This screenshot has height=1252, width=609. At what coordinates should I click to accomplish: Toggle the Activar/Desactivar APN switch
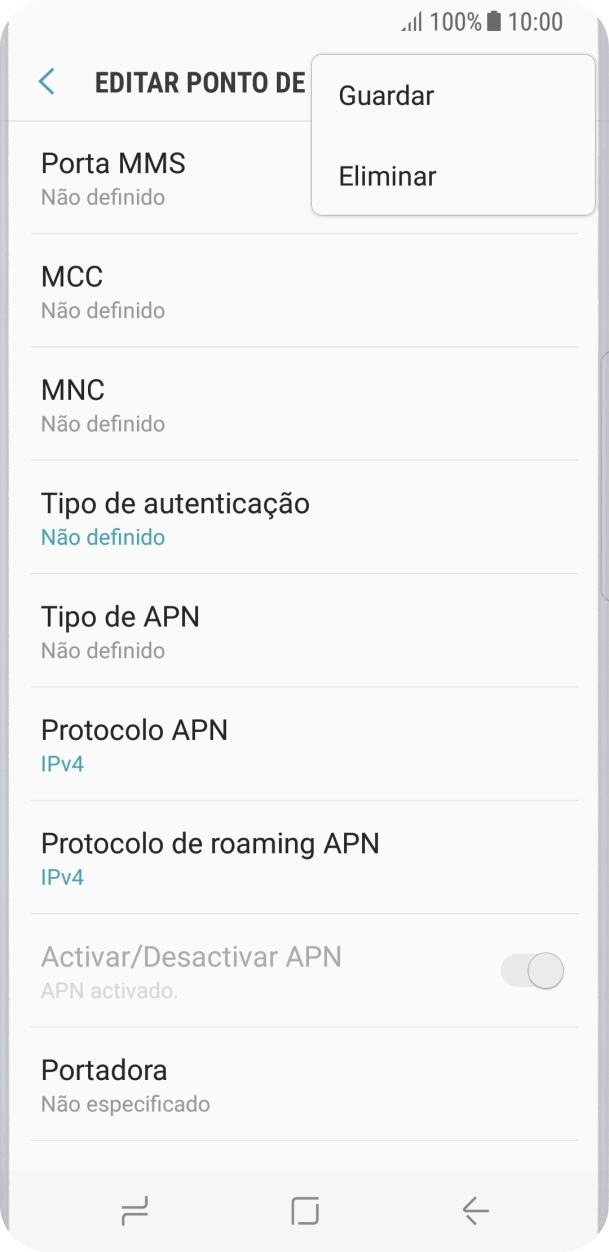(x=533, y=971)
